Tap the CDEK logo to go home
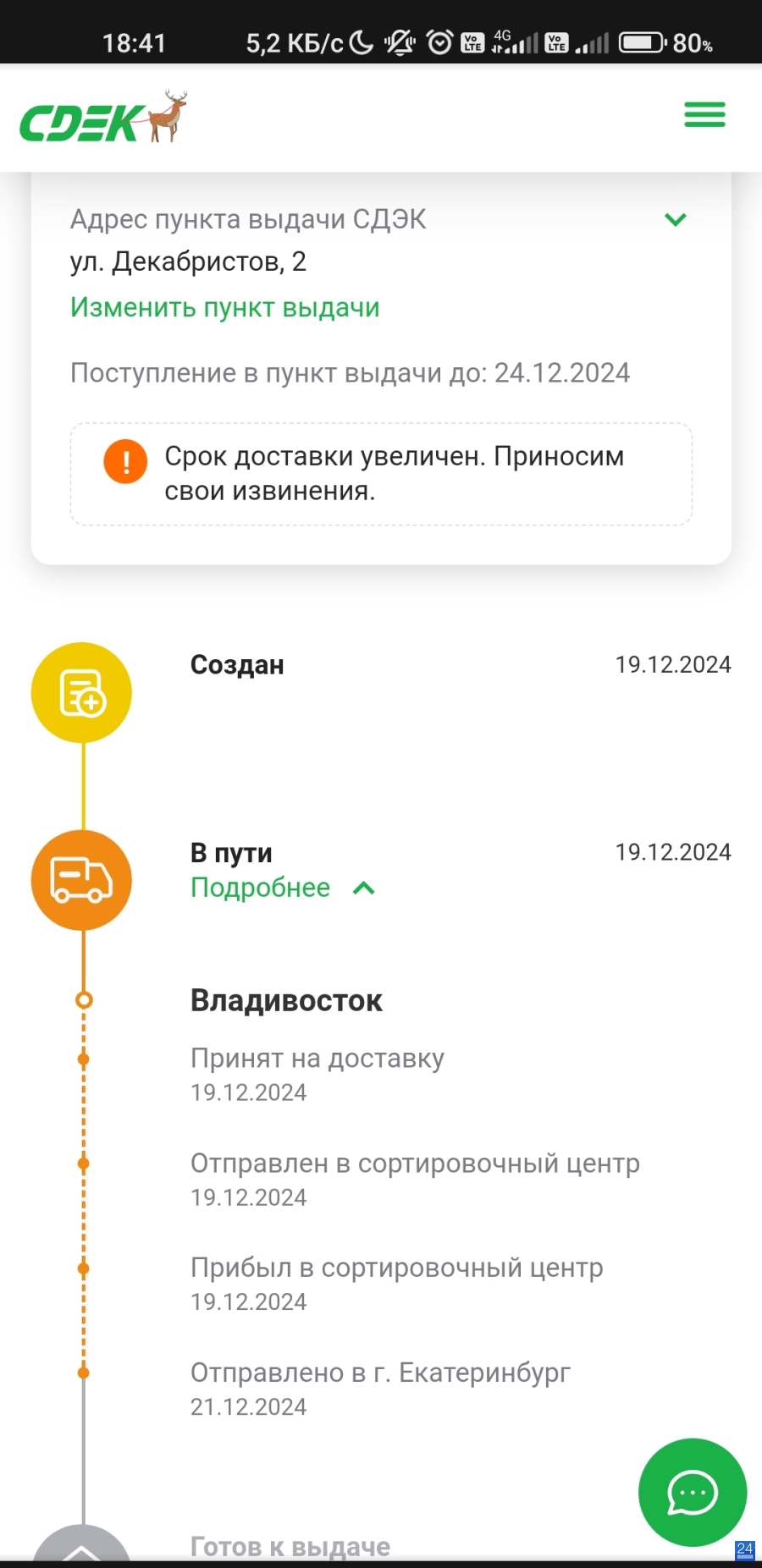The height and width of the screenshot is (1568, 762). point(103,117)
